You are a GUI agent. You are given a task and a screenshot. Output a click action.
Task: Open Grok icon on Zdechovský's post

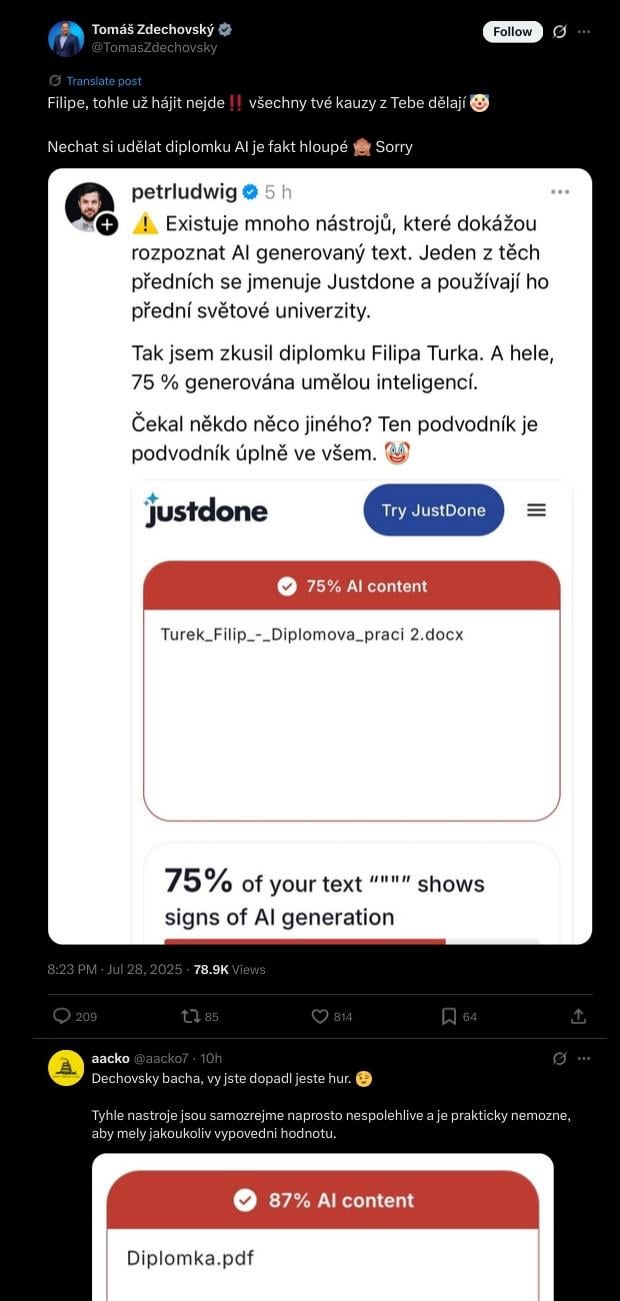(x=560, y=32)
